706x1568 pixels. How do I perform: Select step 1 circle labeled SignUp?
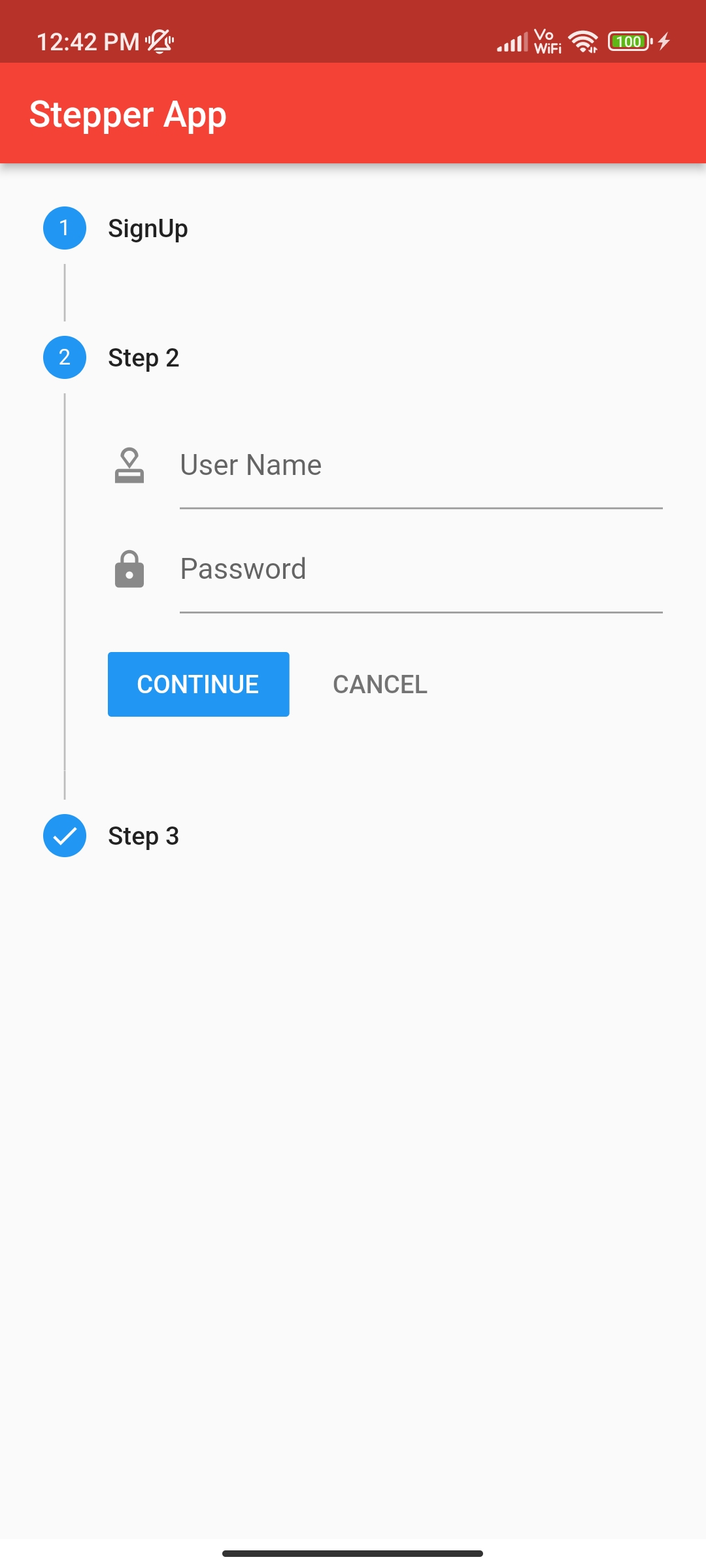point(63,228)
